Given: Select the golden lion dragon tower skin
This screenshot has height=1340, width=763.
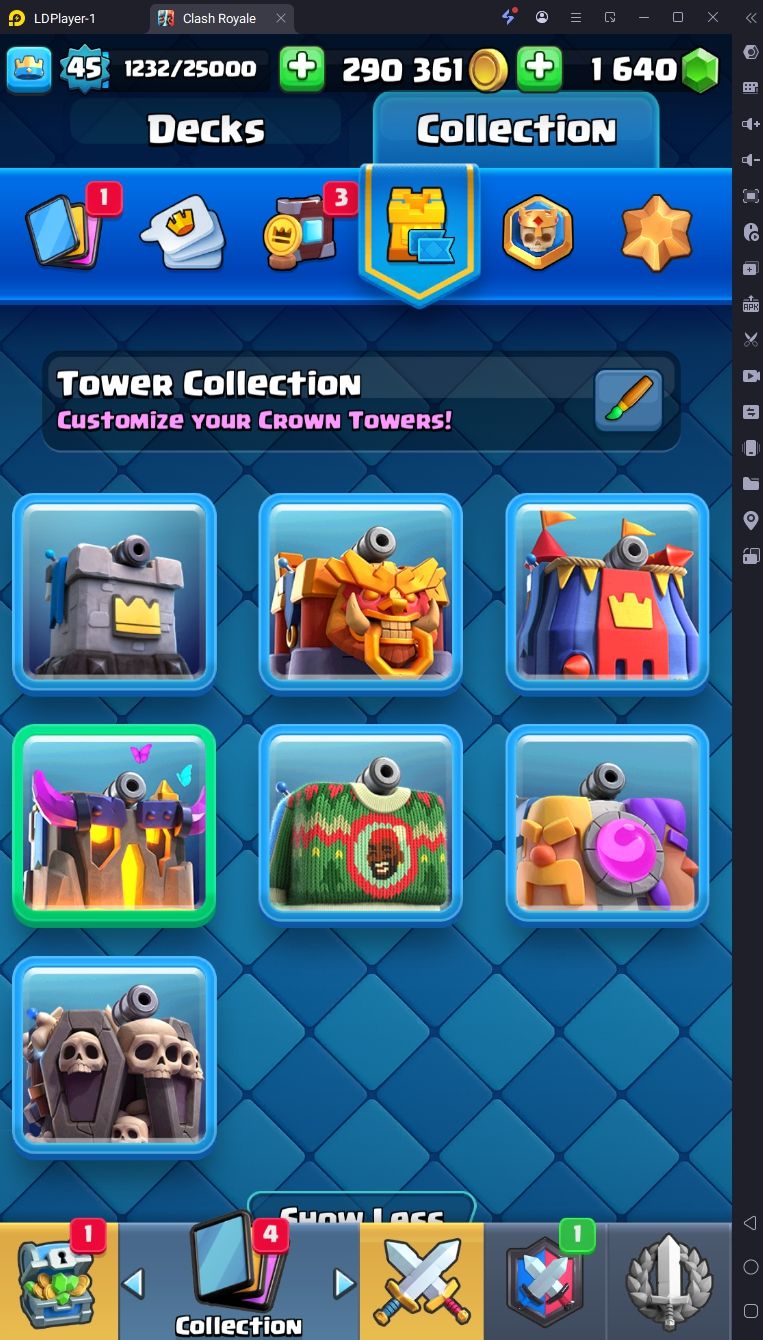Looking at the screenshot, I should tap(361, 592).
